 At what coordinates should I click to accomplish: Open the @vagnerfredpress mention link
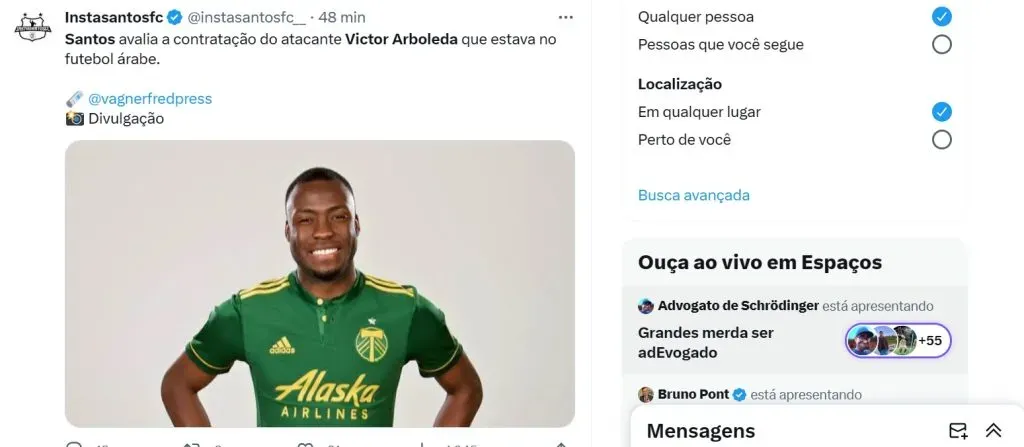coord(150,99)
